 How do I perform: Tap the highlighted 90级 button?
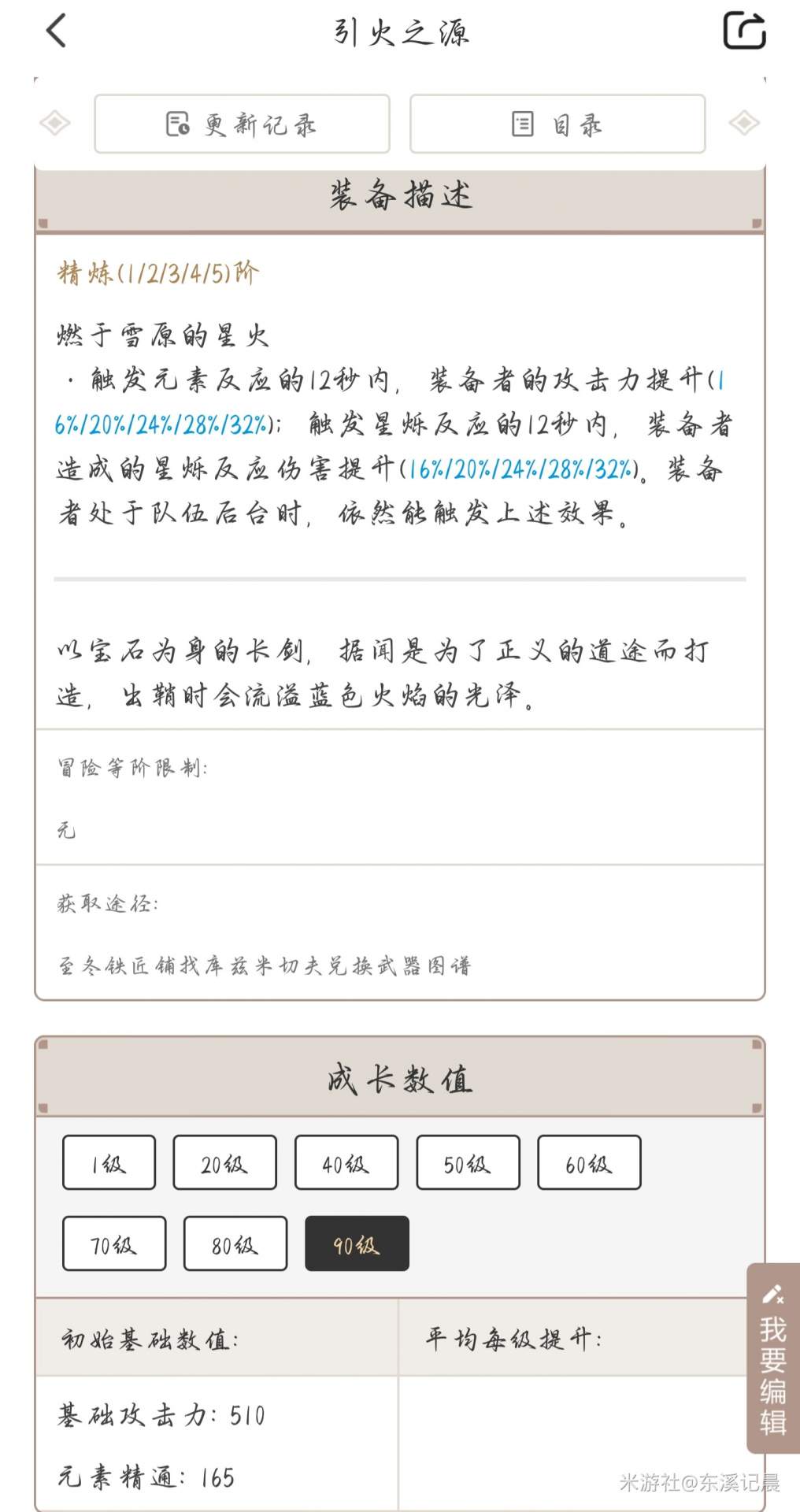[357, 1243]
